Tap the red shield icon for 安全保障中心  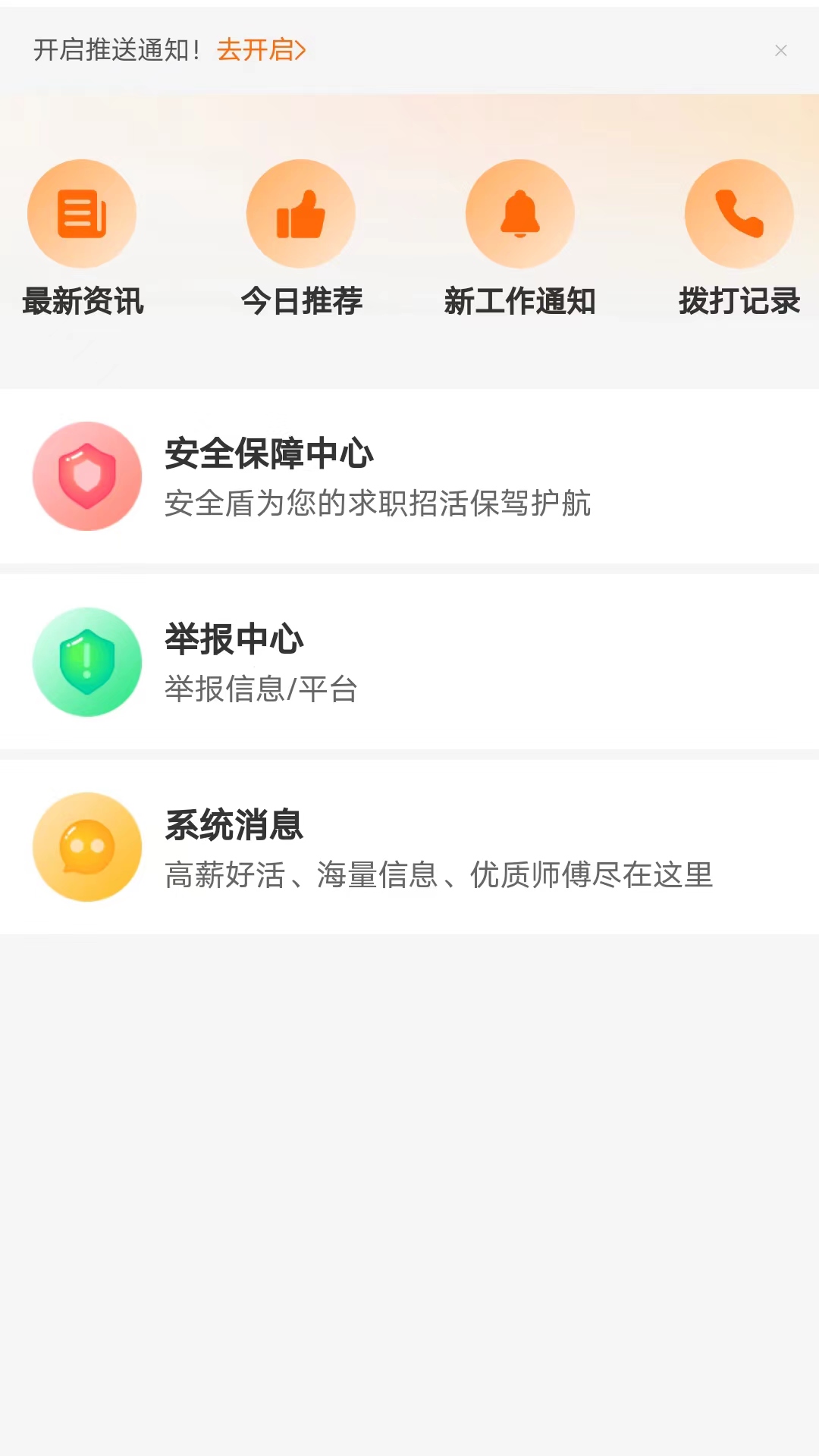tap(86, 476)
